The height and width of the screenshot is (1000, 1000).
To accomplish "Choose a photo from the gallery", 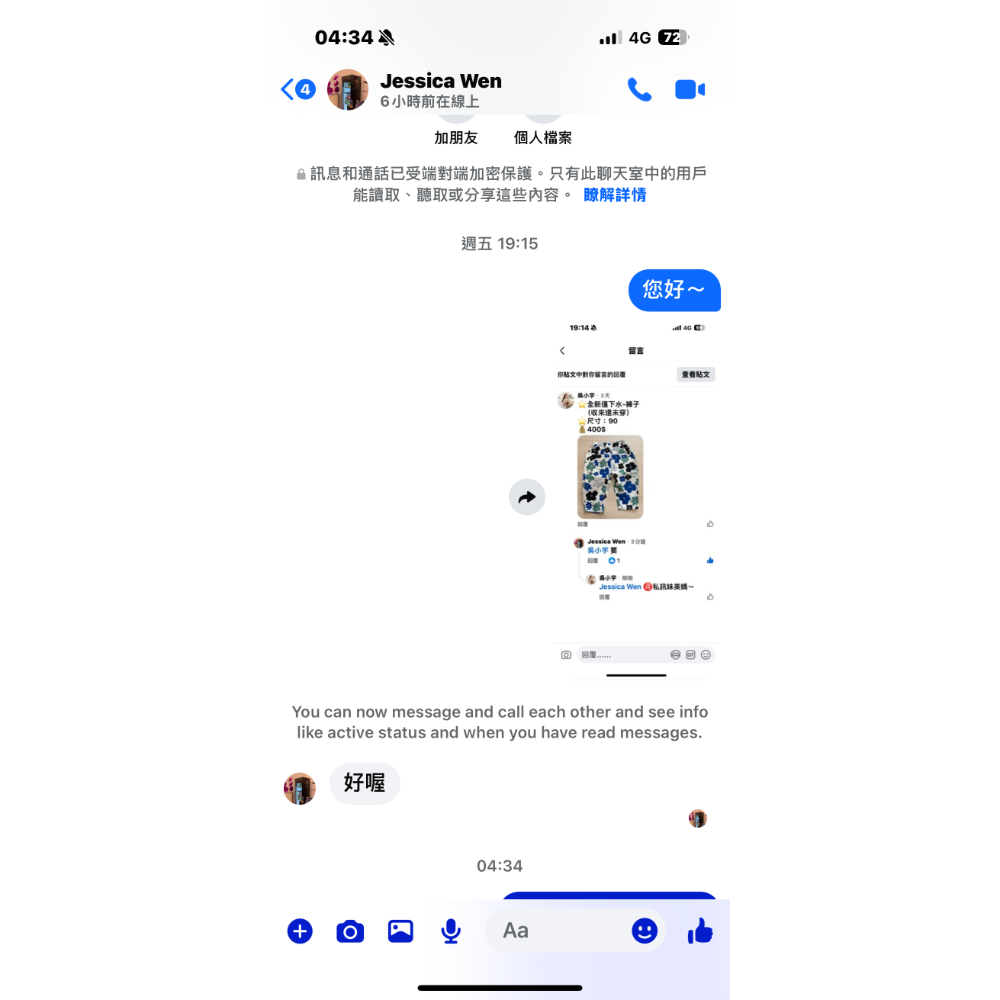I will tap(401, 931).
